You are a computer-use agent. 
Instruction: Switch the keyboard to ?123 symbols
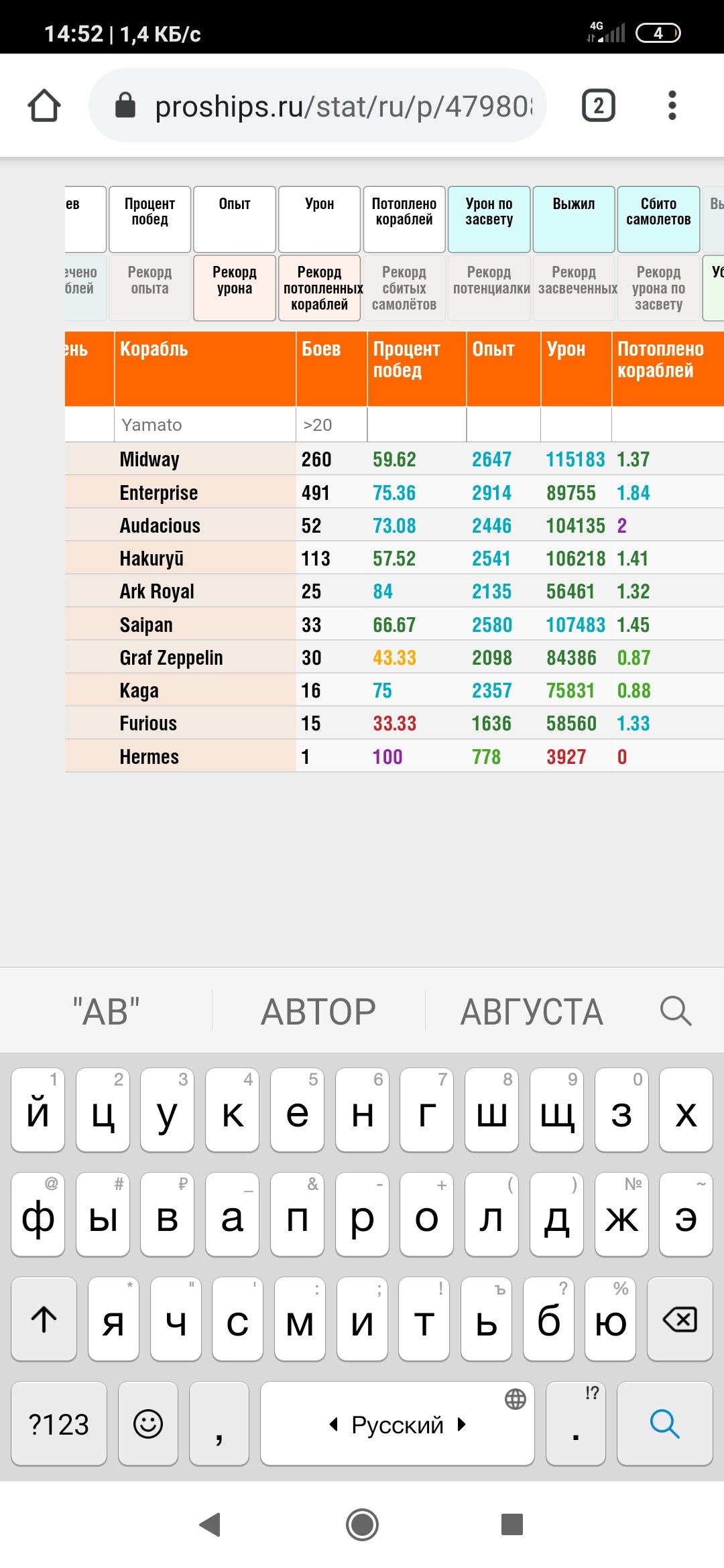coord(59,1424)
